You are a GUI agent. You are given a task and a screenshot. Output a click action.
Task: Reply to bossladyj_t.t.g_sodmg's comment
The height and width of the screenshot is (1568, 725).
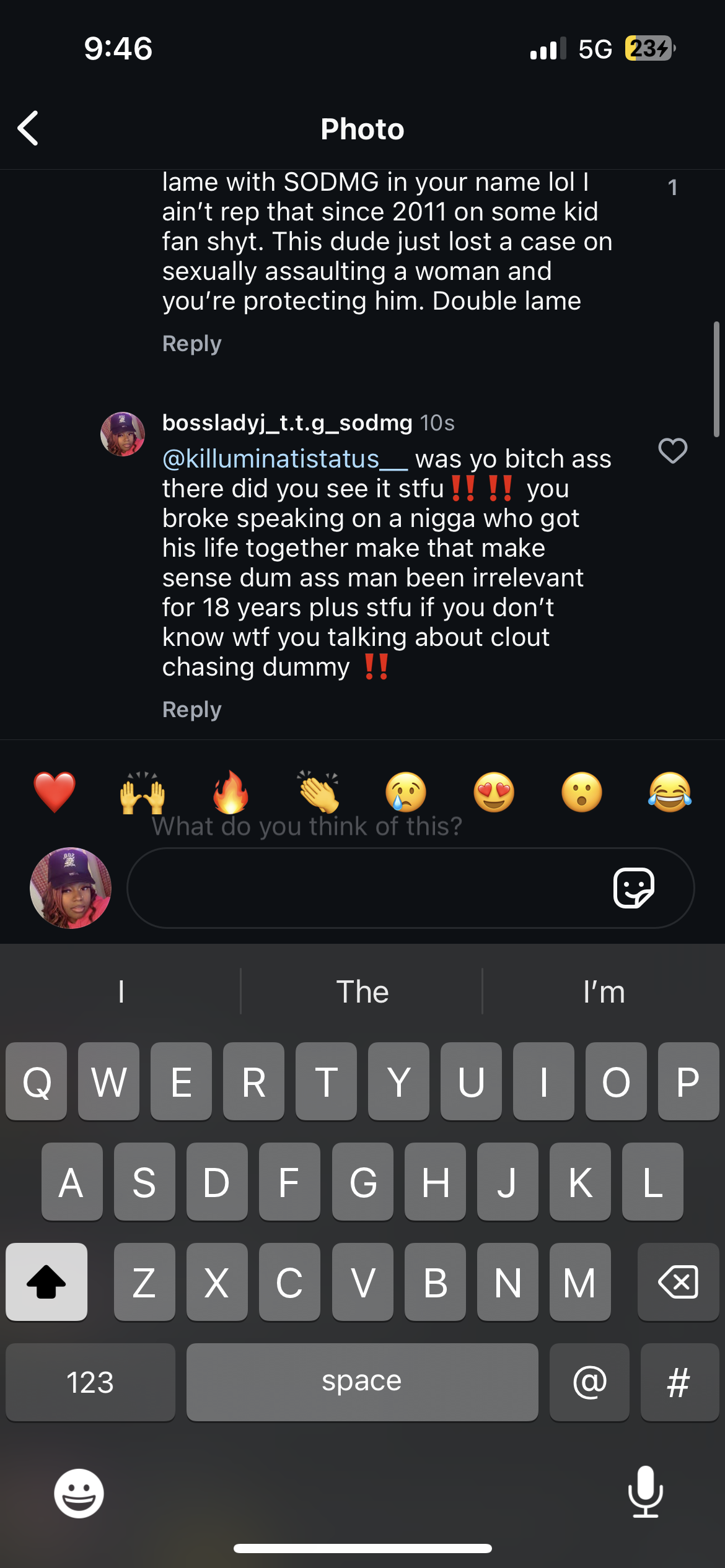coord(191,710)
